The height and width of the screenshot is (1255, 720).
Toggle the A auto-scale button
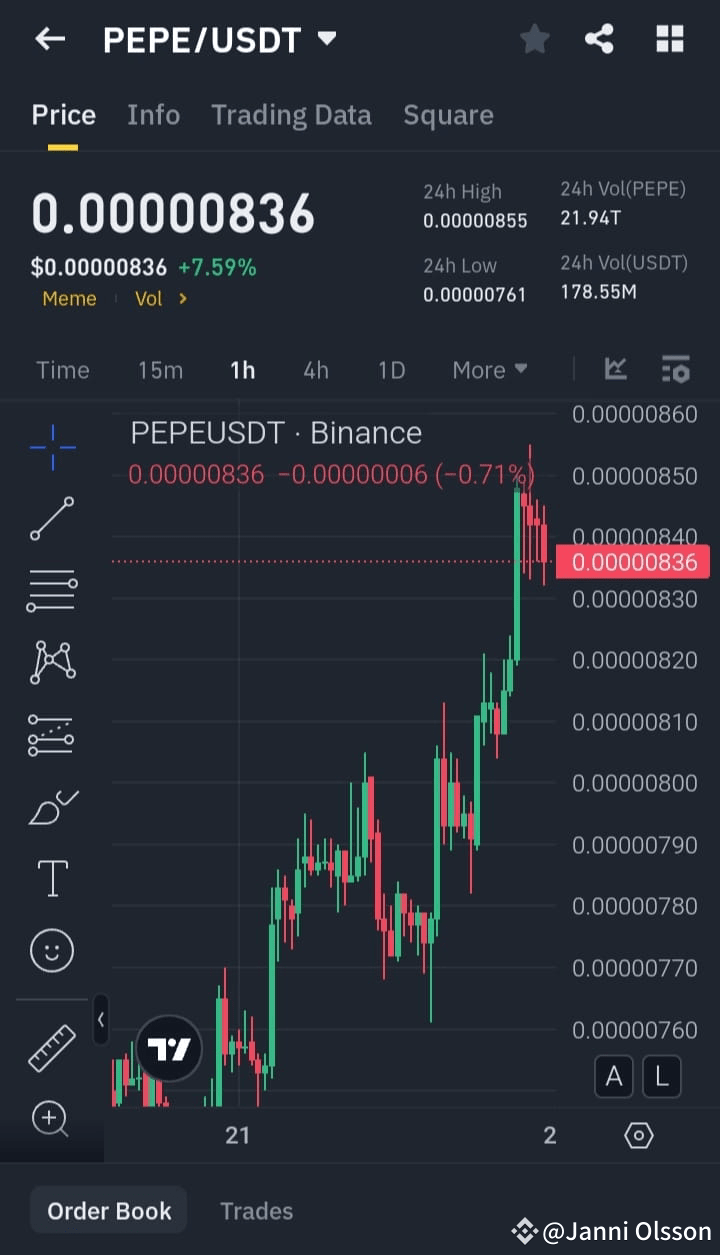[614, 1076]
